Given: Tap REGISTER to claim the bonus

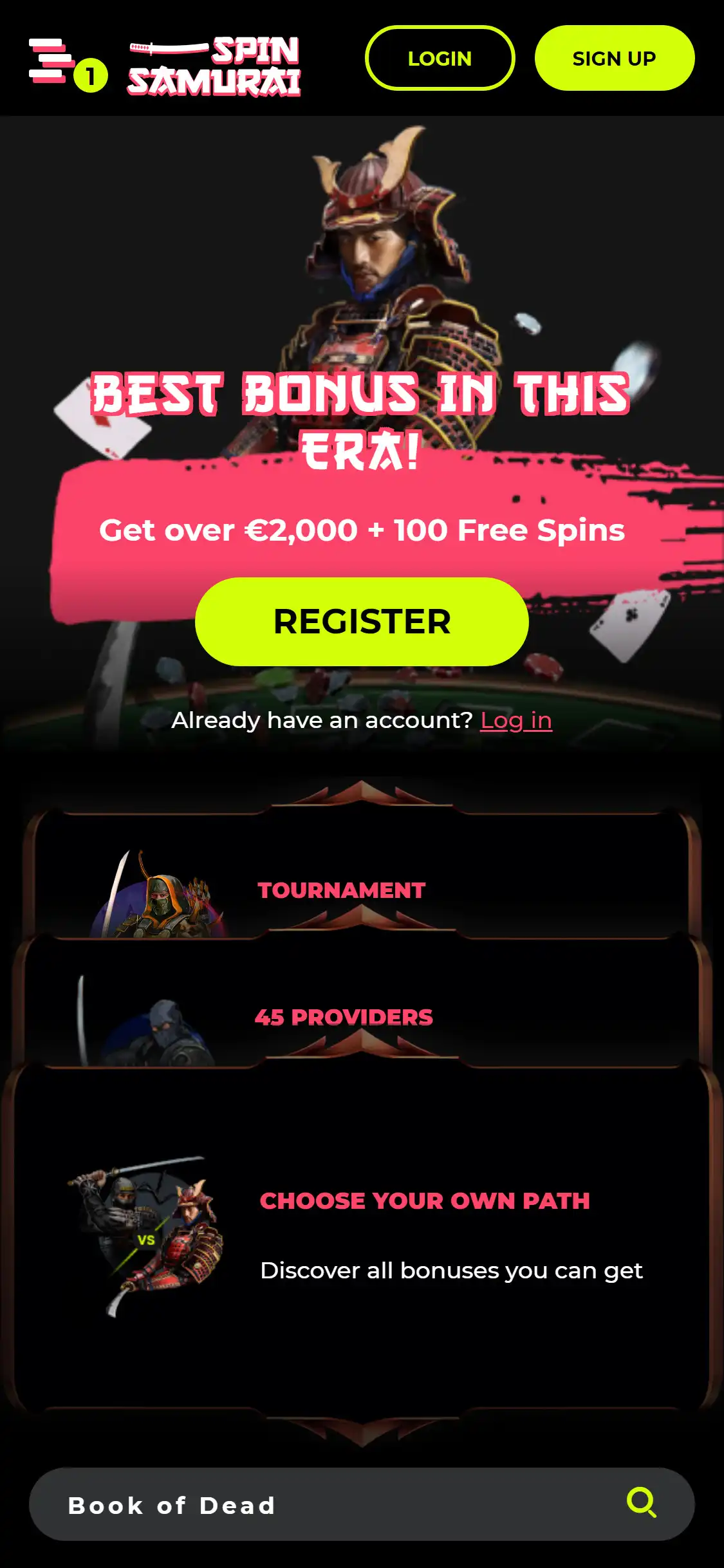Looking at the screenshot, I should [362, 622].
